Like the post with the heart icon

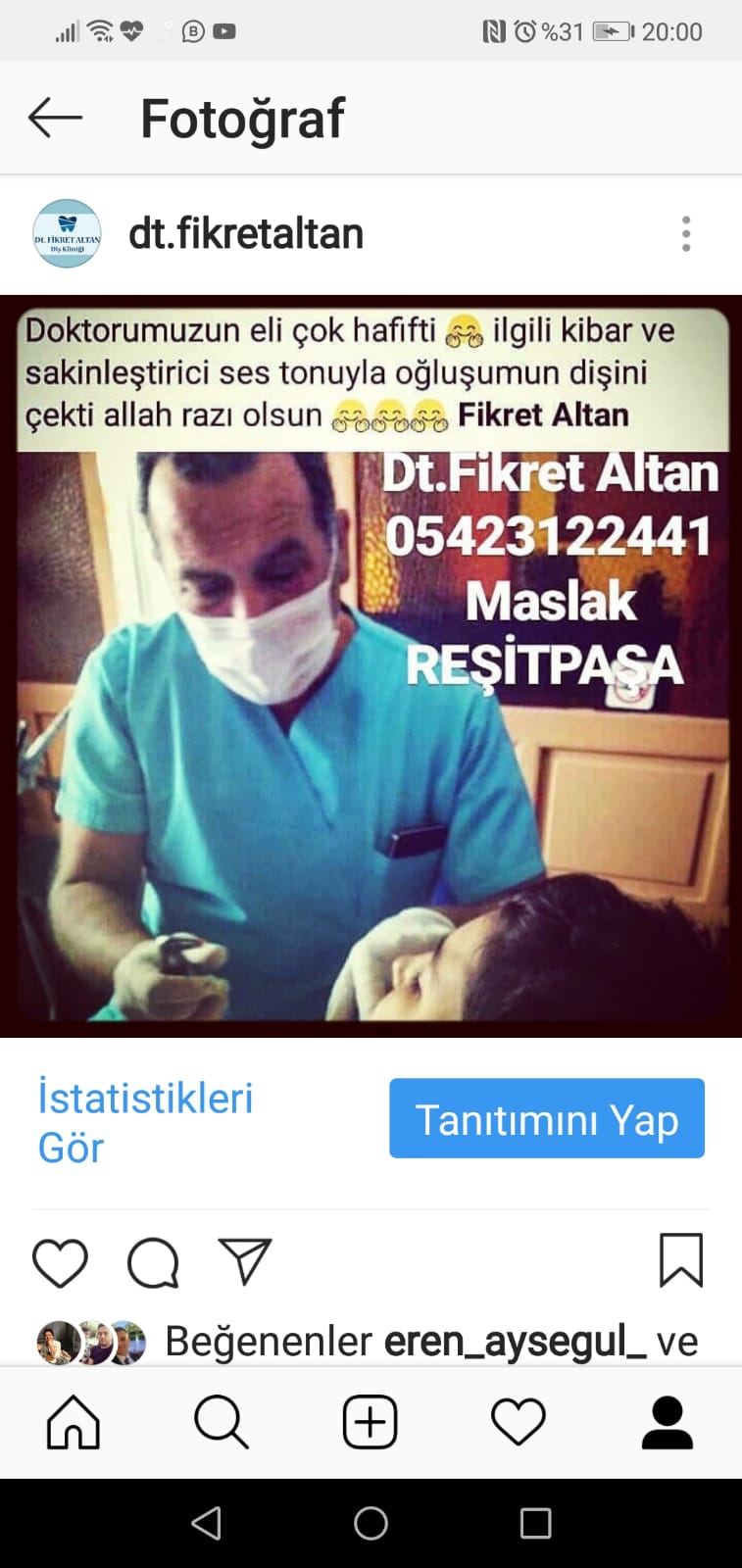point(61,1261)
